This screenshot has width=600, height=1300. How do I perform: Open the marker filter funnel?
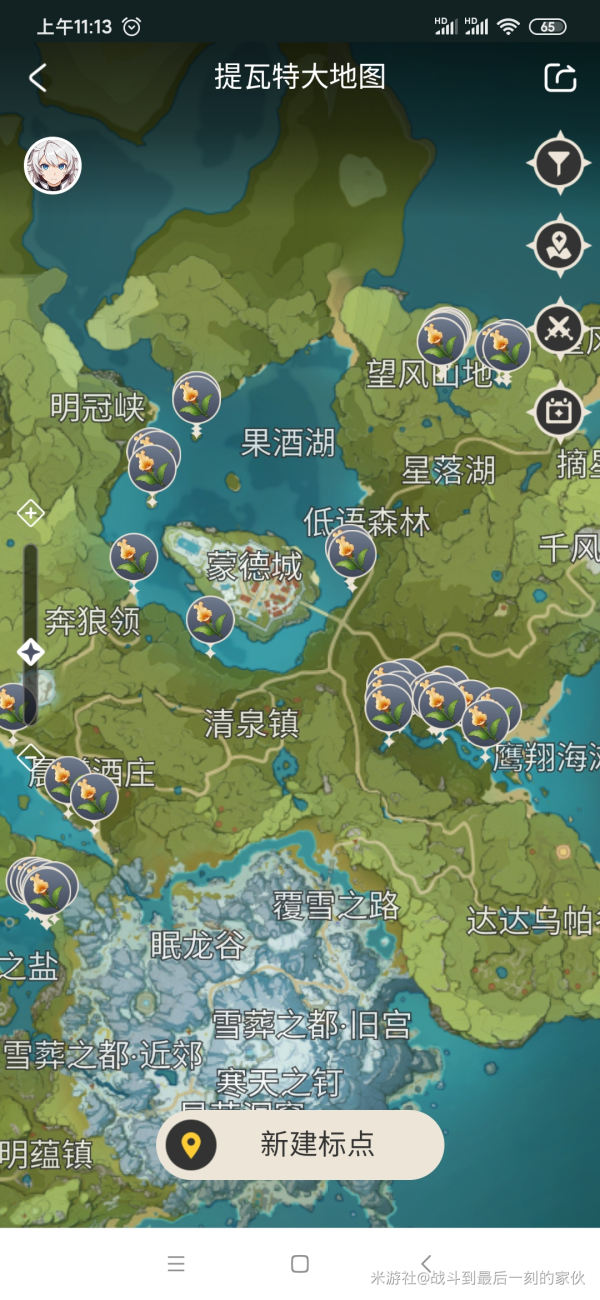[x=558, y=162]
